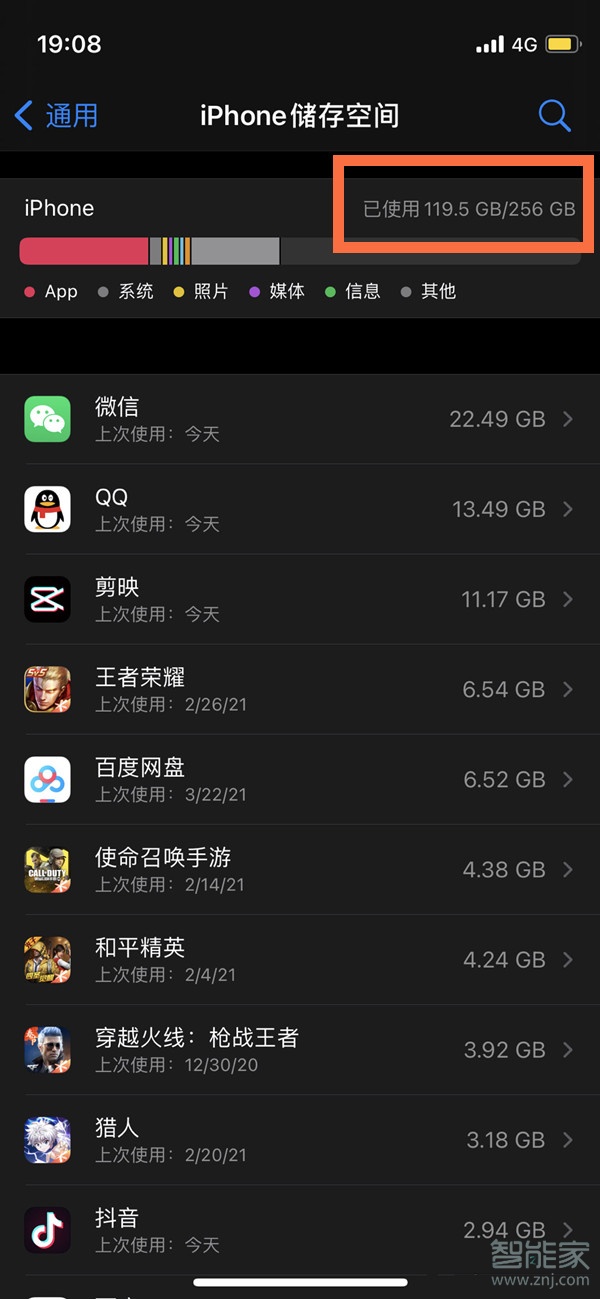Select the 王者荣耀 row
This screenshot has height=1299, width=600.
coord(300,689)
